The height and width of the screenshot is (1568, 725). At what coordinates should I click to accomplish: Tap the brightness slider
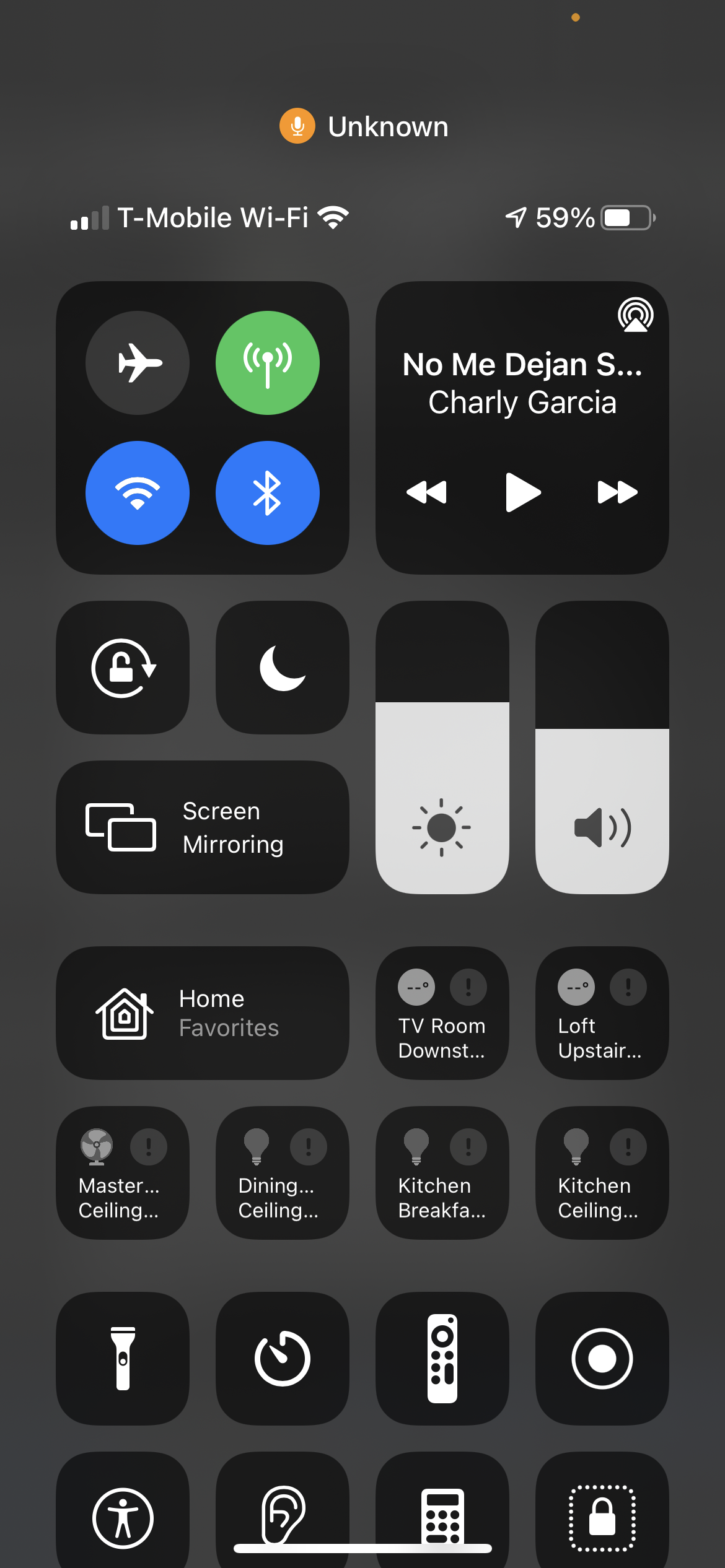[x=442, y=748]
